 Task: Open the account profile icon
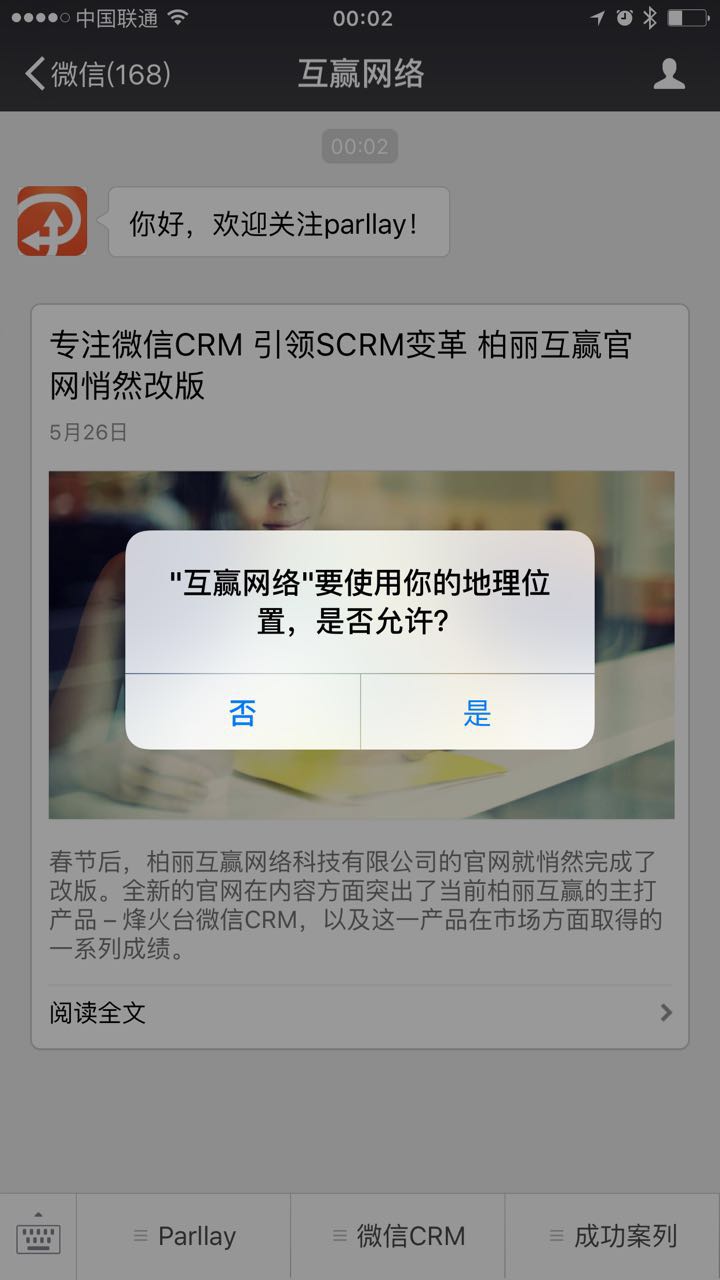click(669, 74)
